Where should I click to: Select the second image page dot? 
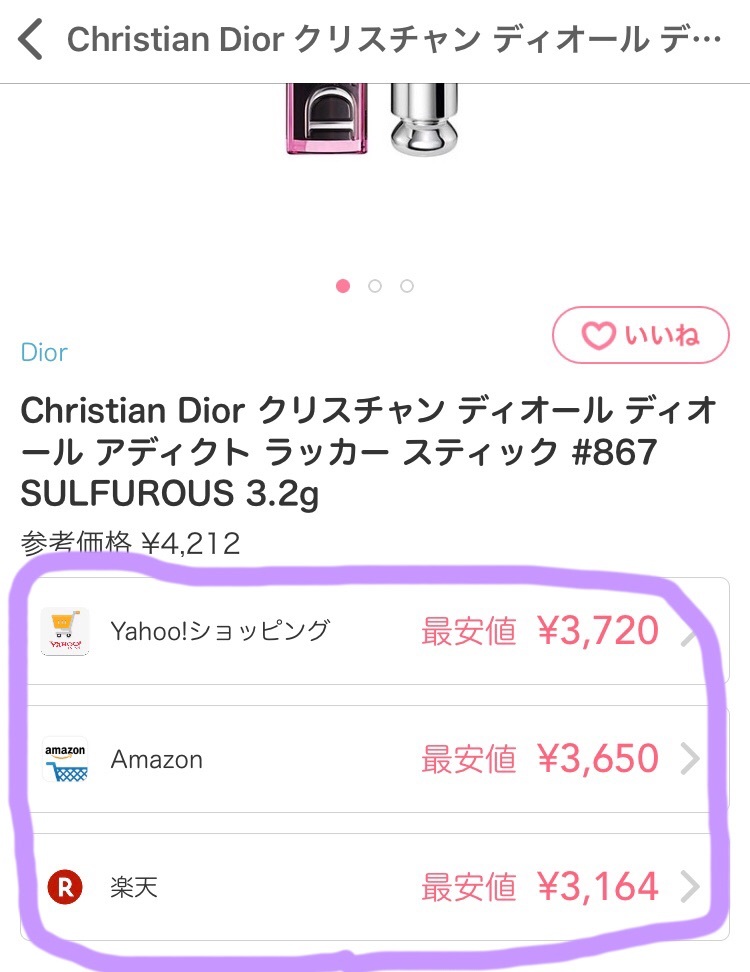pyautogui.click(x=375, y=286)
